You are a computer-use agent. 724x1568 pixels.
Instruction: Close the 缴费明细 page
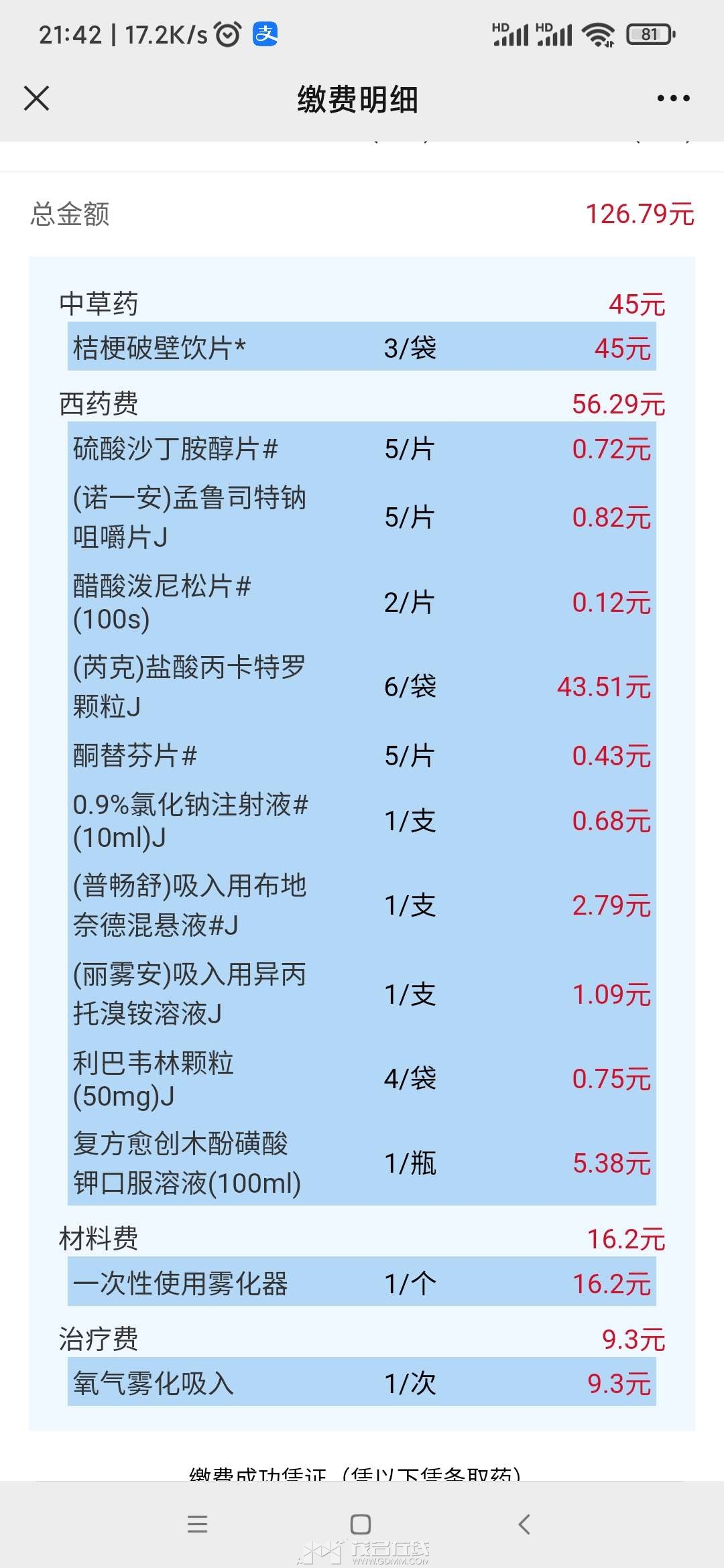pos(36,98)
